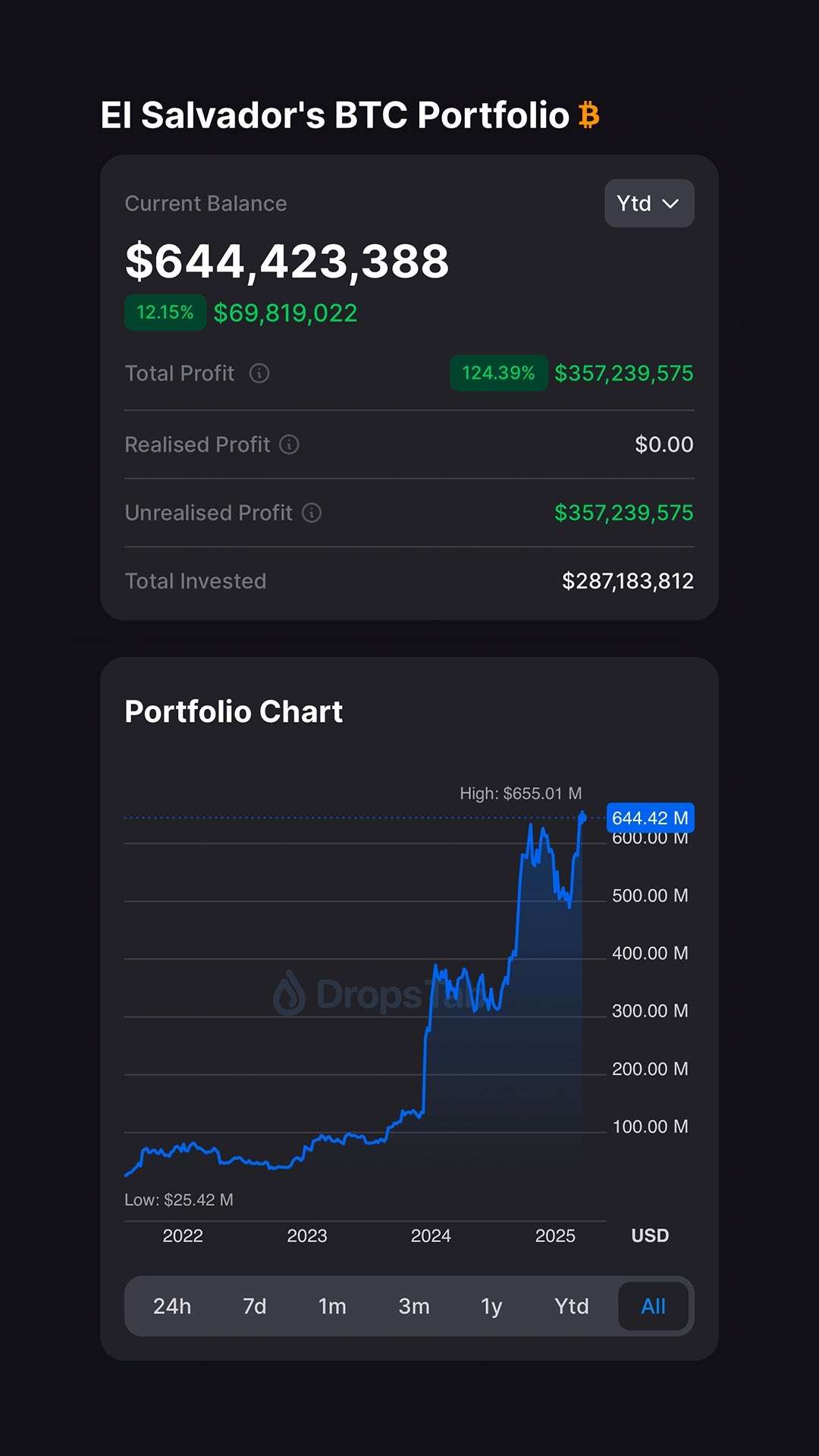Click the $357,239,575 Unrealised Profit value
Viewport: 819px width, 1456px height.
tap(623, 513)
